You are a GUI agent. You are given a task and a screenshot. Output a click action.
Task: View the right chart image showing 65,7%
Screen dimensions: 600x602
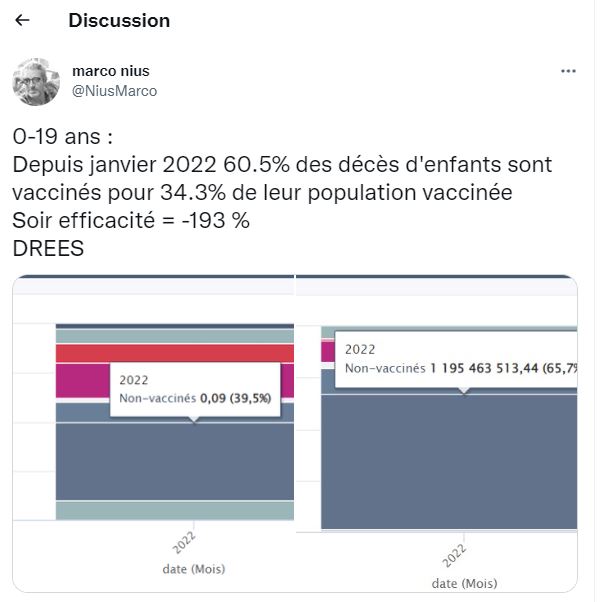pyautogui.click(x=437, y=435)
